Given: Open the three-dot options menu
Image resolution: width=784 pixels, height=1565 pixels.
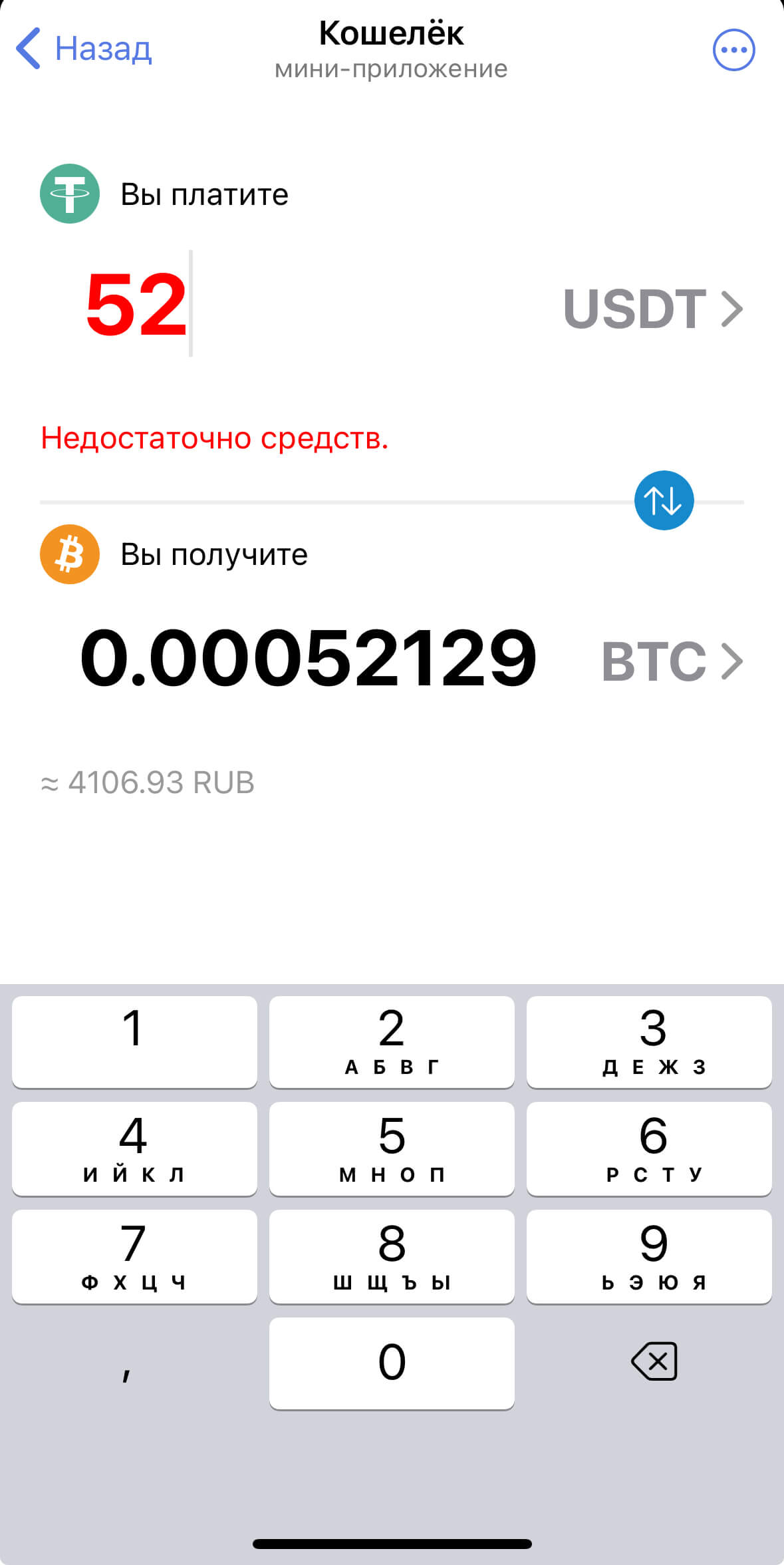Looking at the screenshot, I should coord(733,50).
